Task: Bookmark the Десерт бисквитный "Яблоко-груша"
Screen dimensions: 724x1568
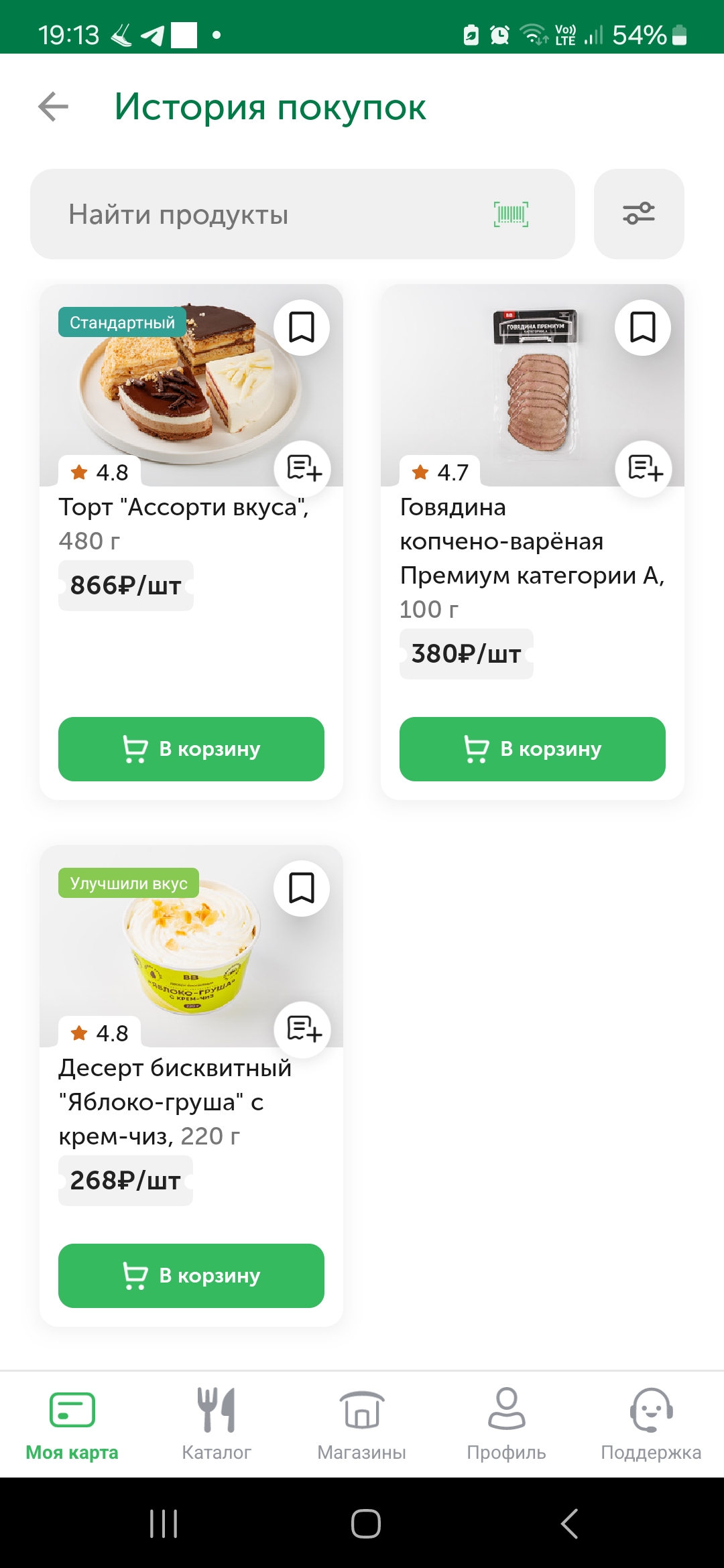Action: (x=302, y=888)
